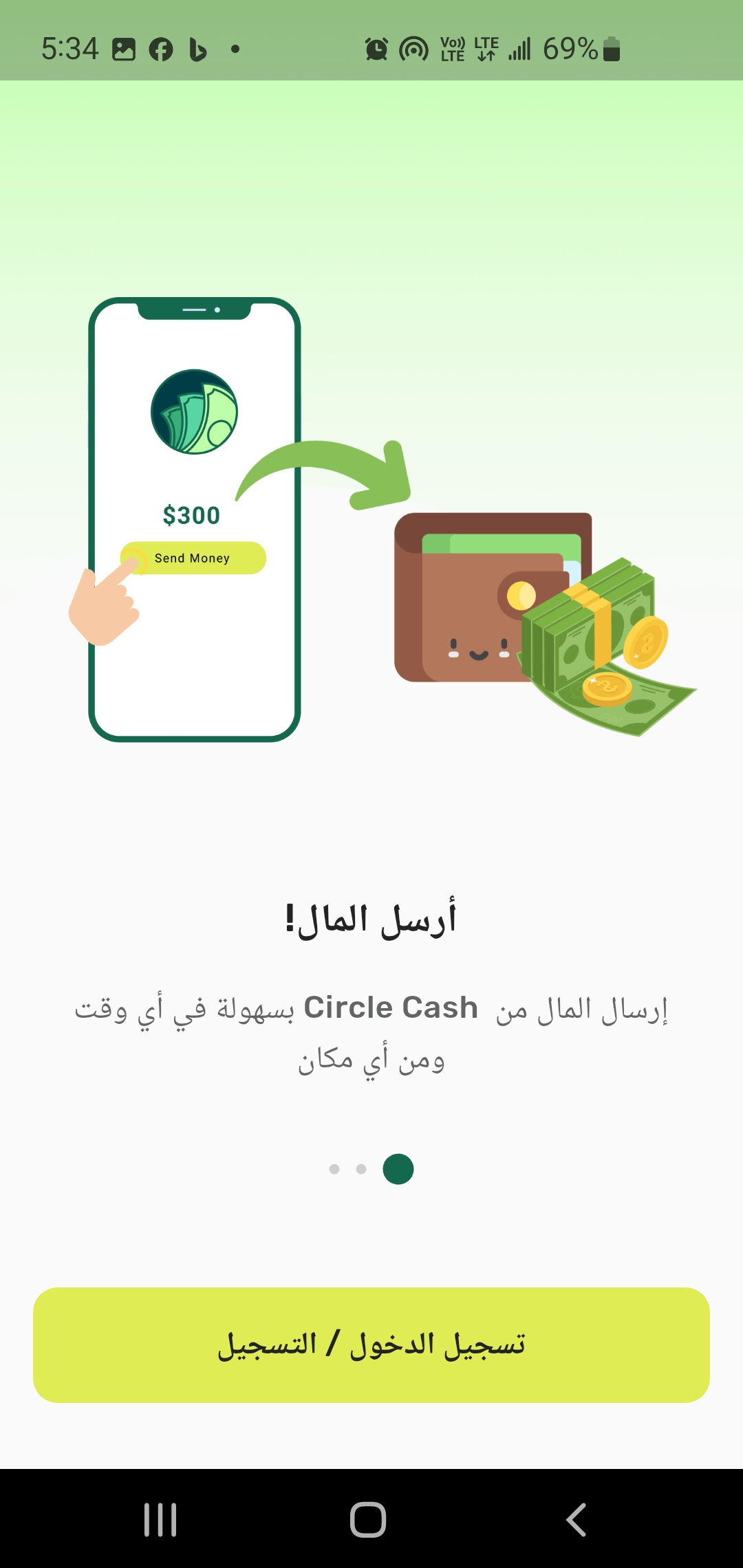This screenshot has width=743, height=1568.
Task: Tap the large green page indicator dot
Action: coord(398,1169)
